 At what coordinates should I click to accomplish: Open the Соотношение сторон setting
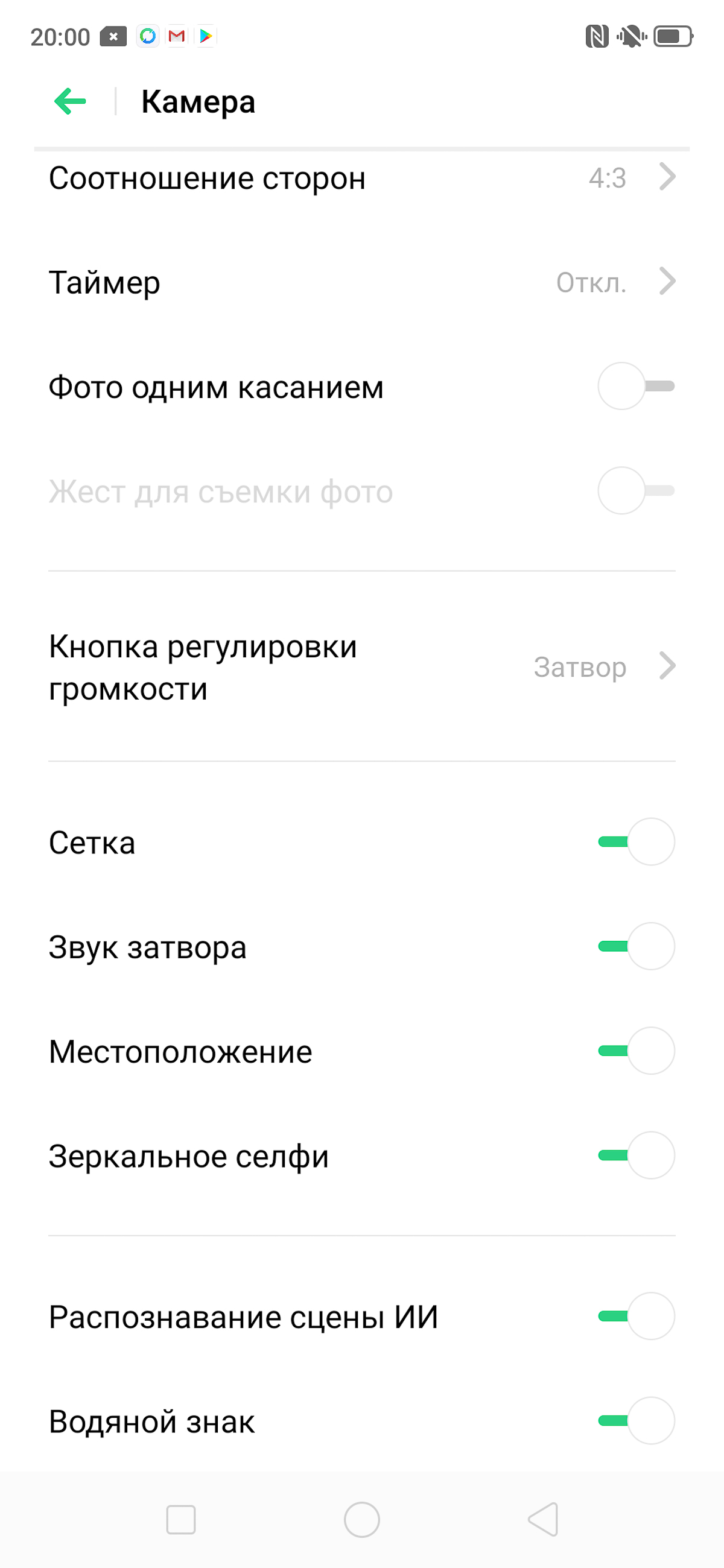click(361, 179)
